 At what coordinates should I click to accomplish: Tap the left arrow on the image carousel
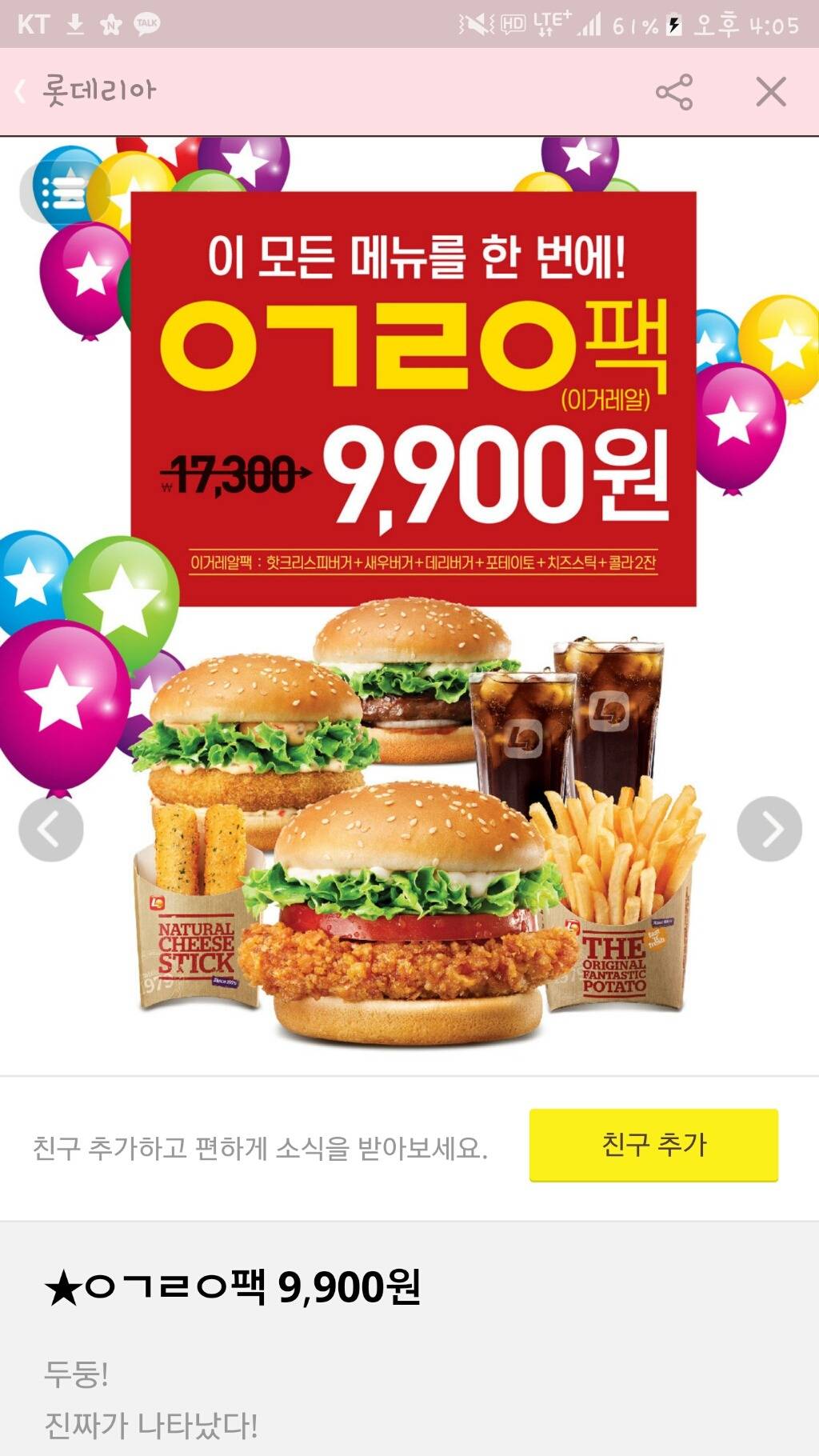pos(50,830)
